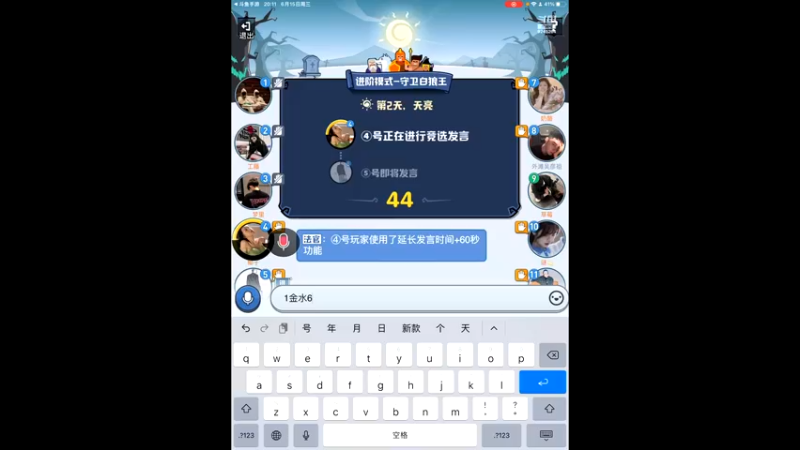Hide the on-screen keyboard
Image resolution: width=800 pixels, height=450 pixels.
click(546, 435)
